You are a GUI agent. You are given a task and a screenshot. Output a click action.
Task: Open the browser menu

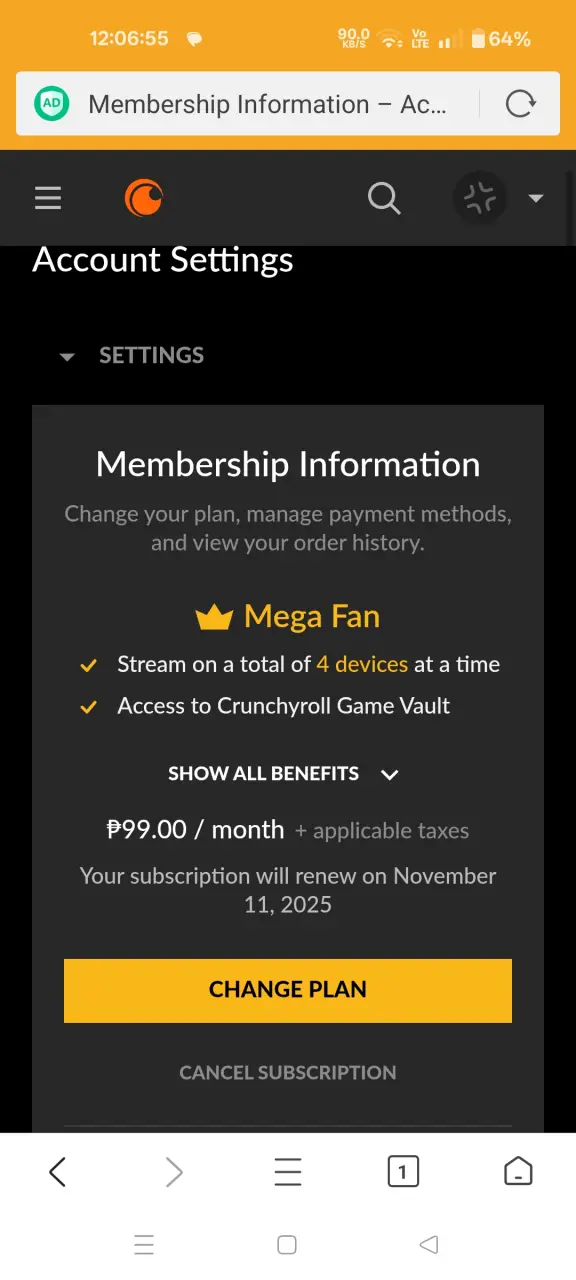pyautogui.click(x=288, y=1171)
